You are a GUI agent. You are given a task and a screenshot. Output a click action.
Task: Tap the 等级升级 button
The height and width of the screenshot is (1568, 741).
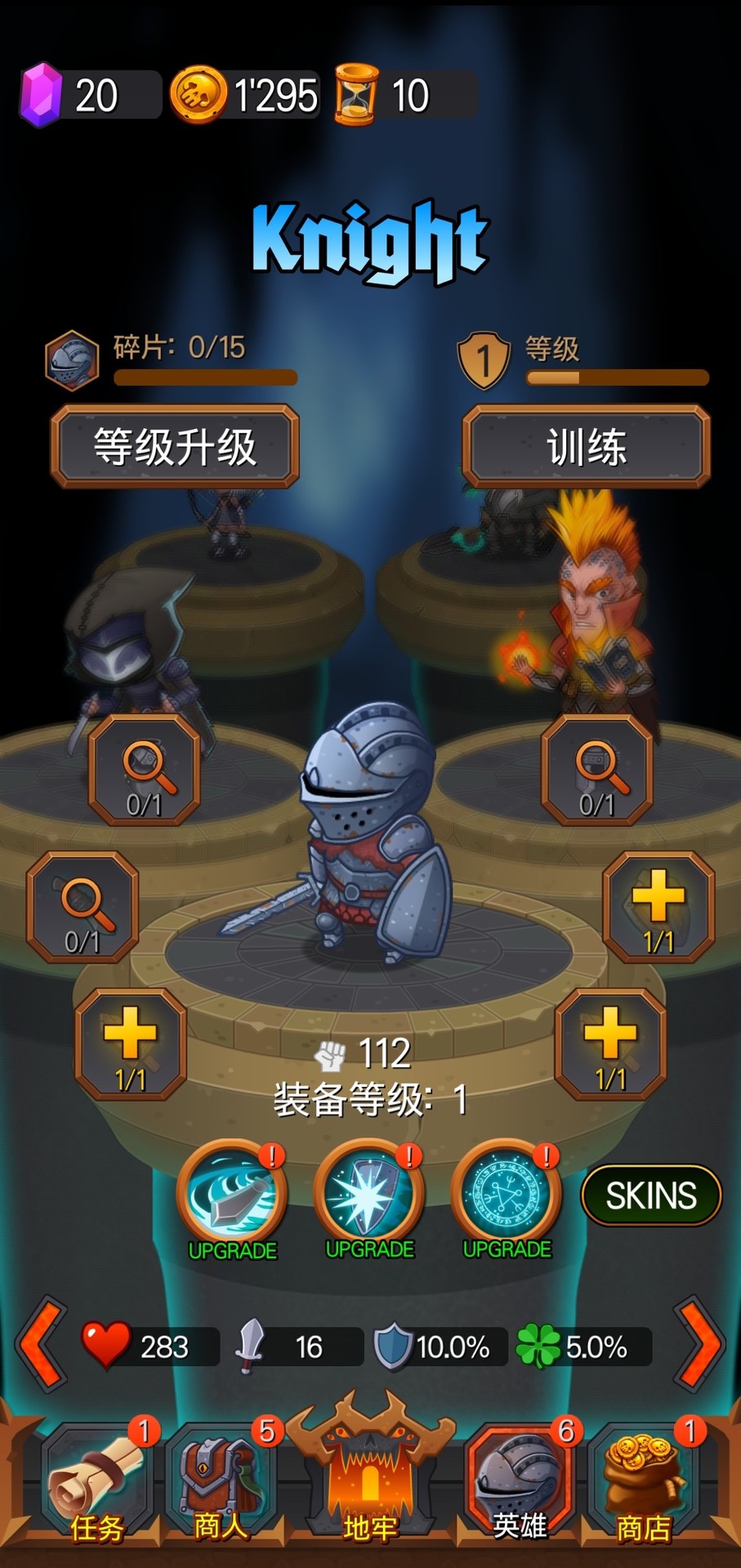(x=175, y=447)
